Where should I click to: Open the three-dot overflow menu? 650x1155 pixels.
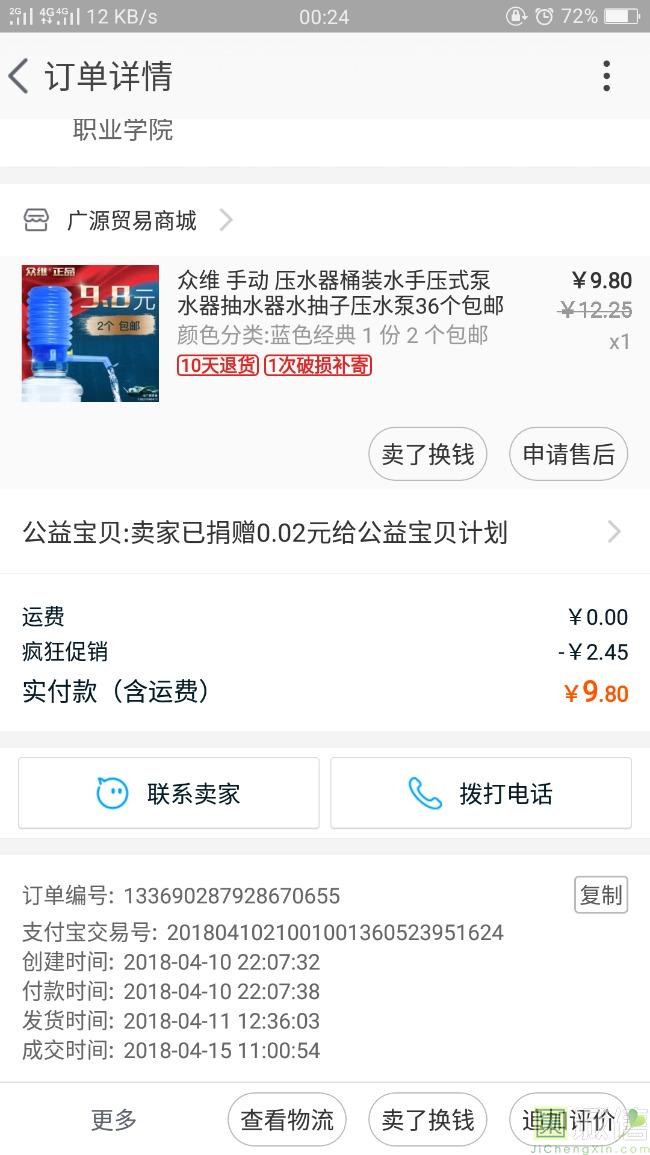[606, 76]
